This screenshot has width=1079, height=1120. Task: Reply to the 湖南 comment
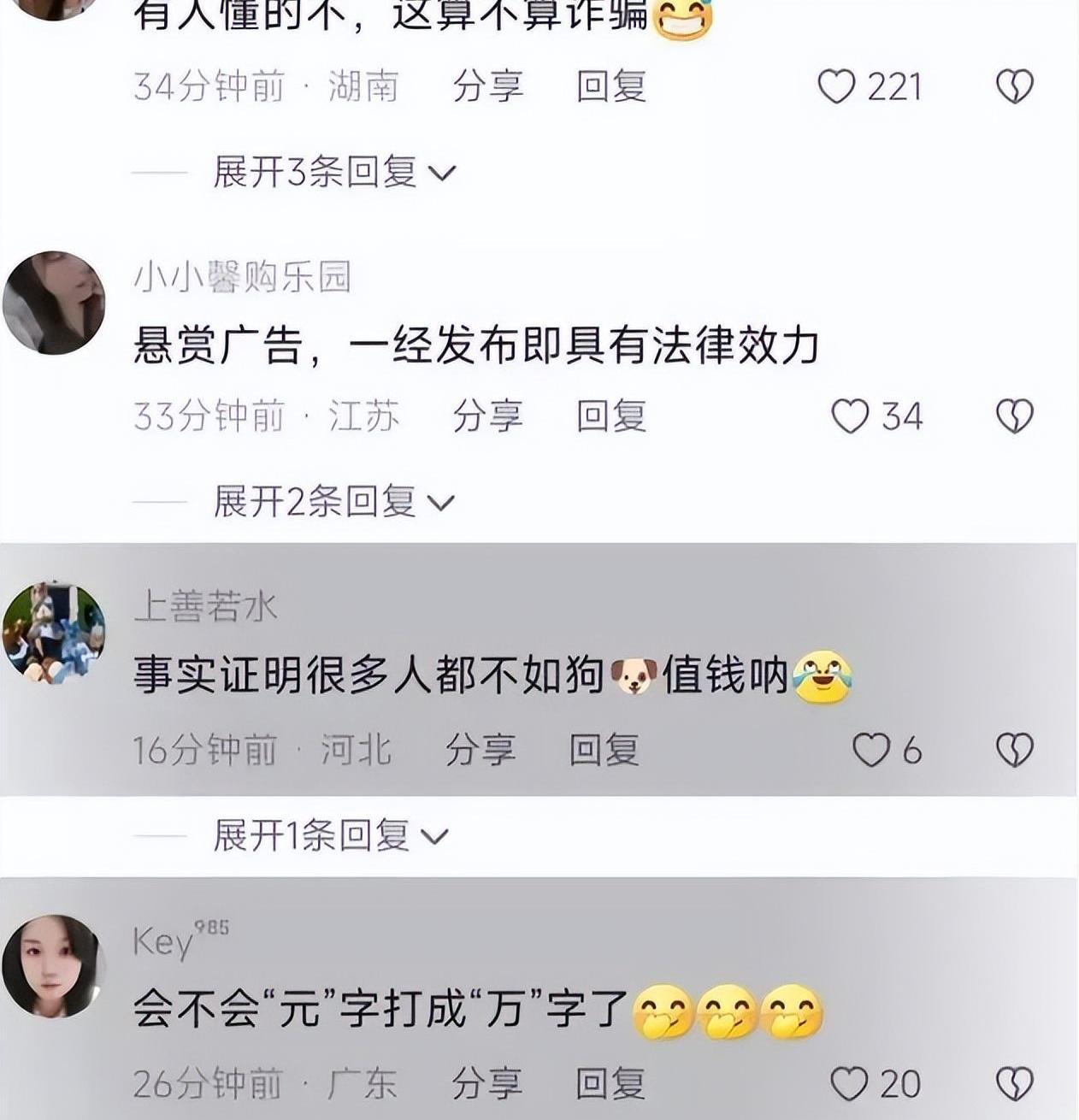[x=610, y=87]
